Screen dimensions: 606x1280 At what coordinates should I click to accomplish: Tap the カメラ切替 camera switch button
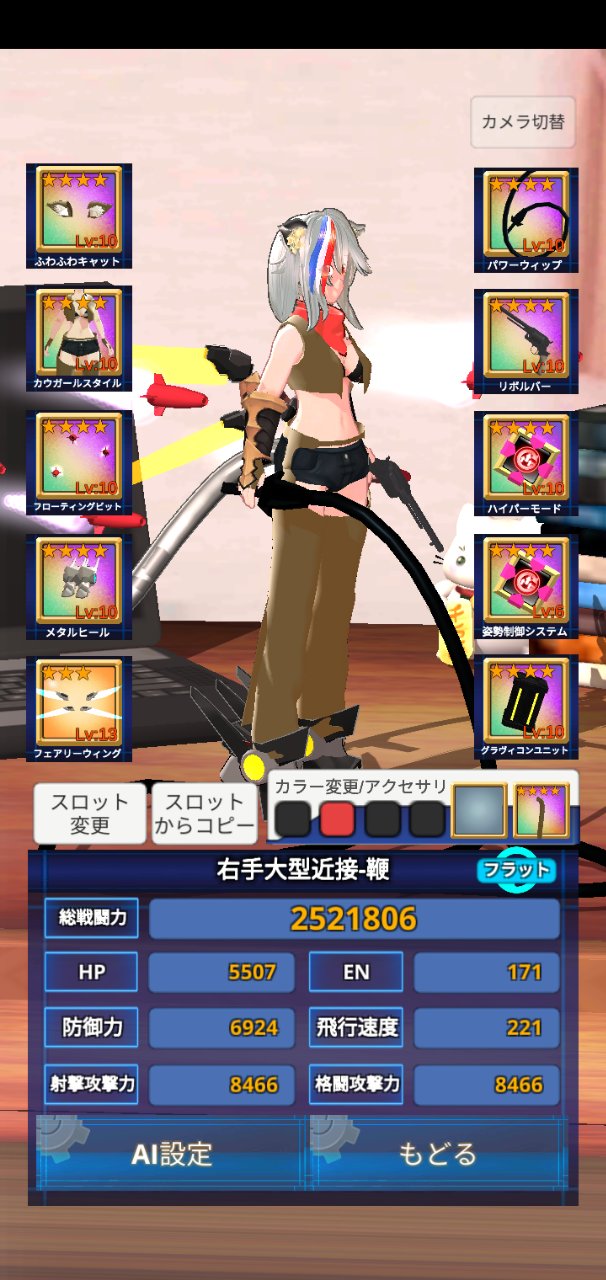coord(523,122)
